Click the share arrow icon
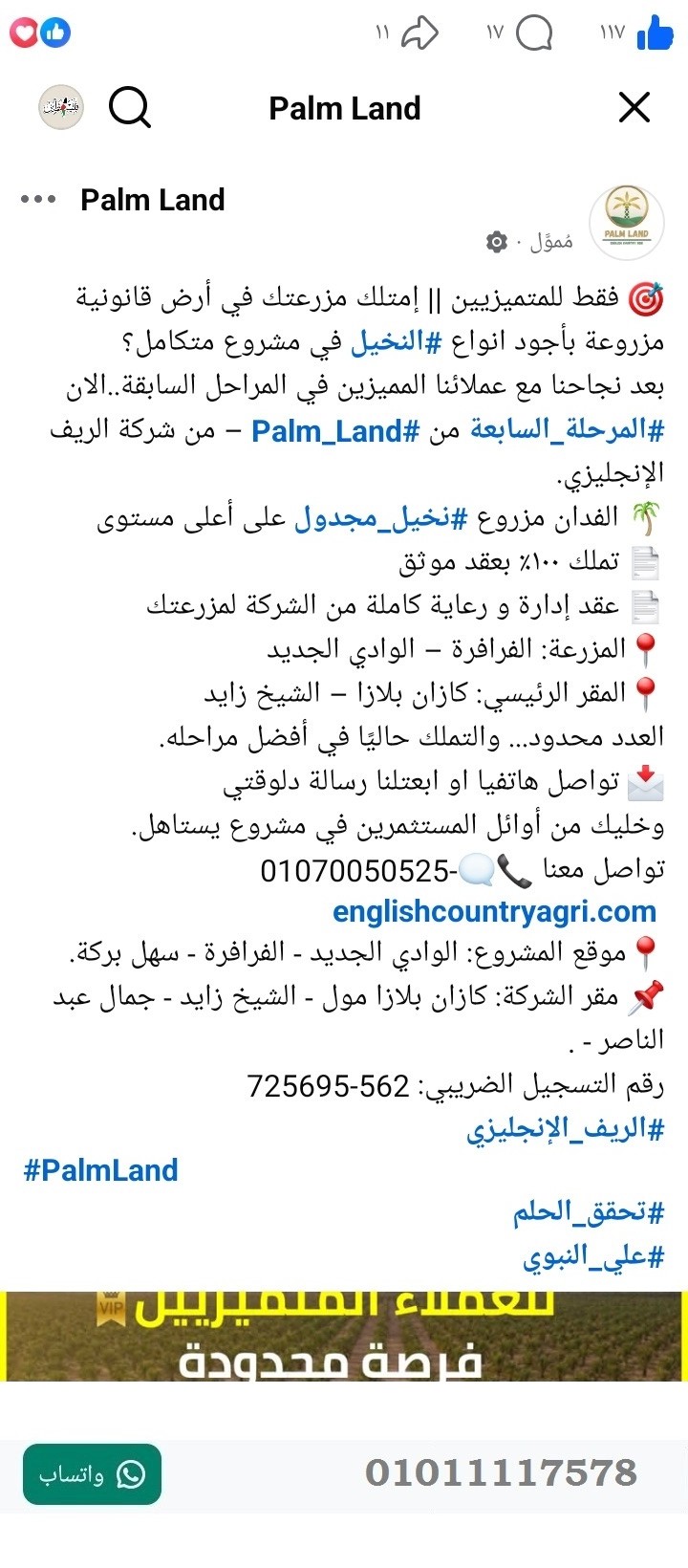Viewport: 688px width, 1568px height. [x=420, y=32]
